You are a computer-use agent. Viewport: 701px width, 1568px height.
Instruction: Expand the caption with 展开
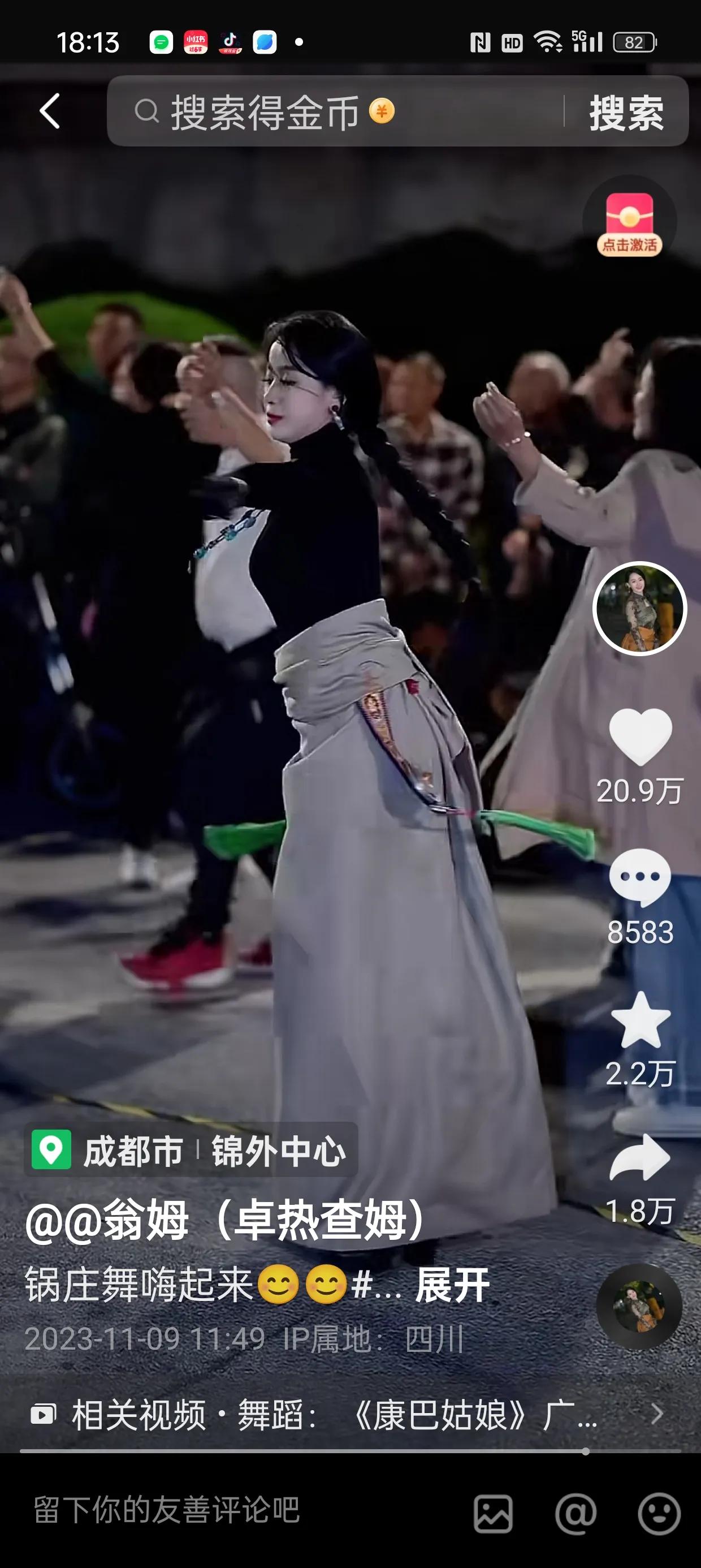tap(452, 1285)
